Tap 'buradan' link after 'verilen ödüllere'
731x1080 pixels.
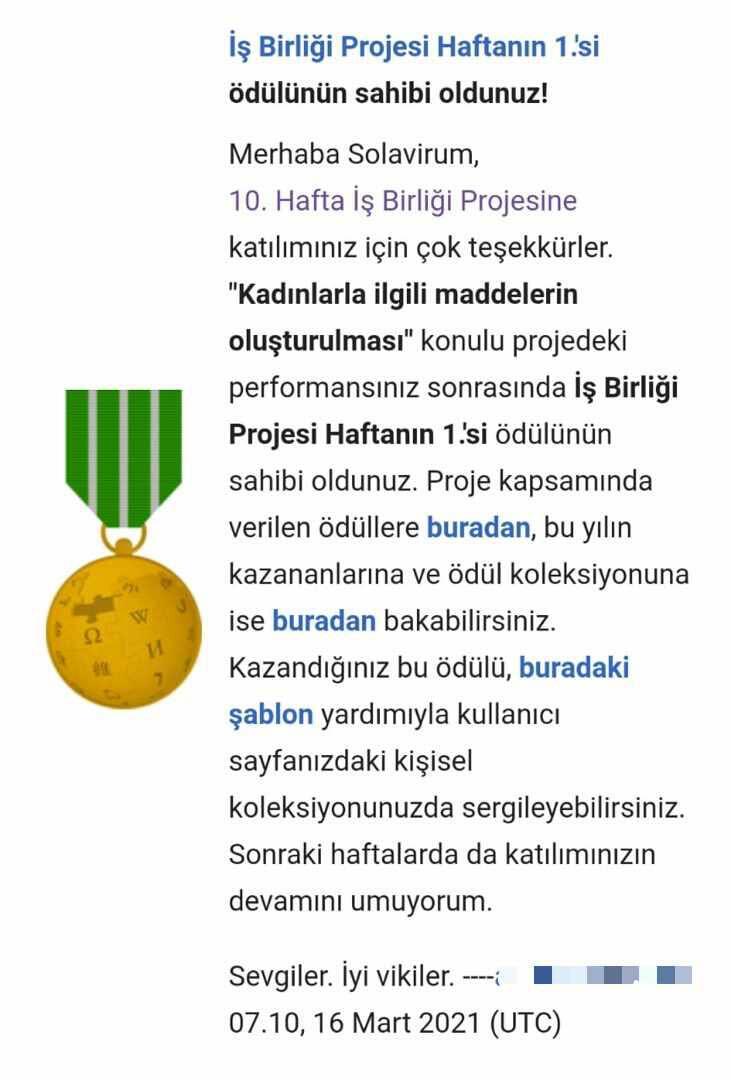(478, 528)
